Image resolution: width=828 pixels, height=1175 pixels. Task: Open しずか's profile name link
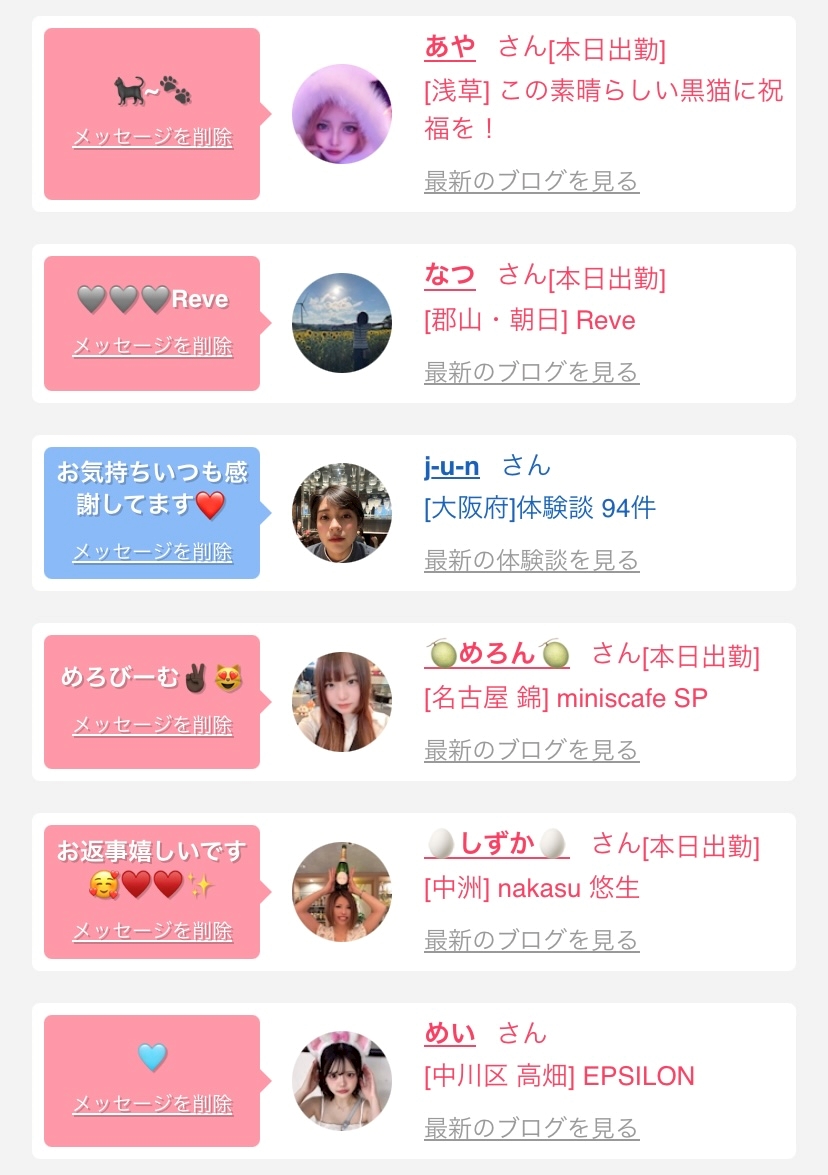[x=497, y=844]
